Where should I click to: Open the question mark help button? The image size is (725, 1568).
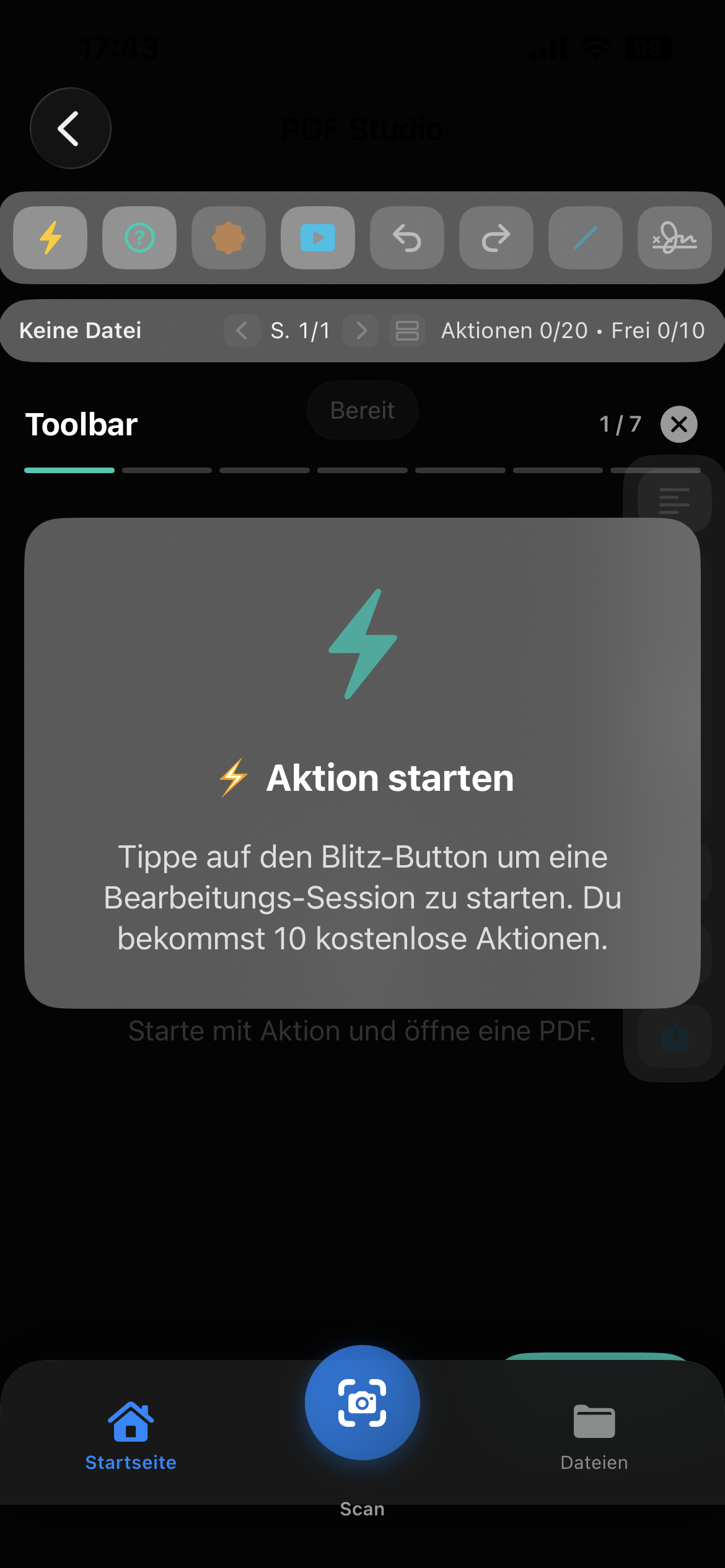pyautogui.click(x=139, y=238)
